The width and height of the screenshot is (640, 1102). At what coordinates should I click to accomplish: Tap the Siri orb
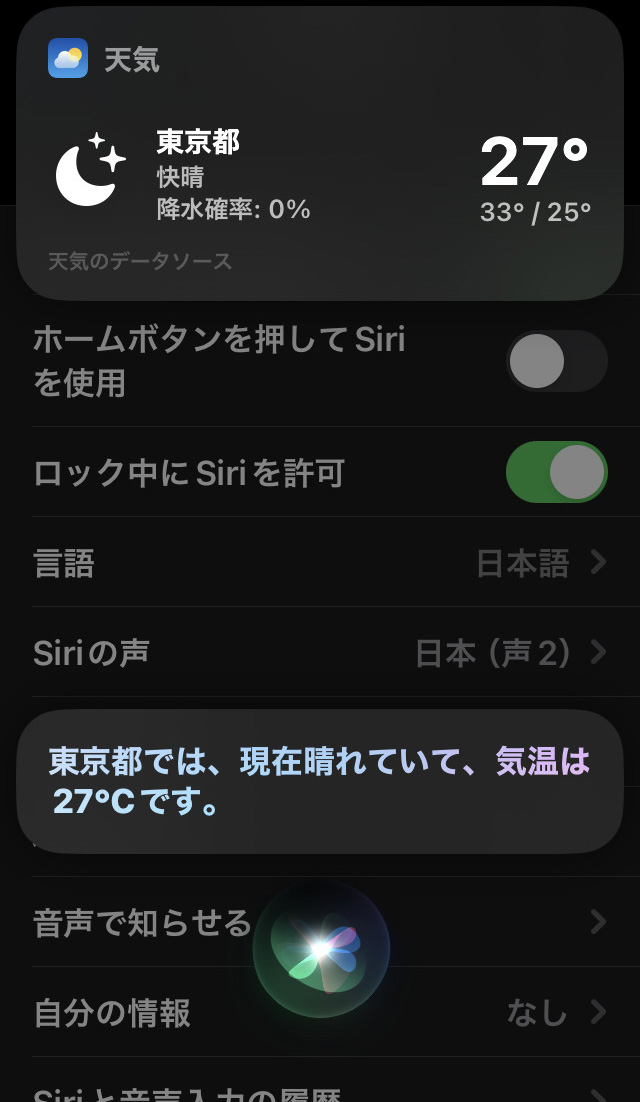pyautogui.click(x=321, y=948)
